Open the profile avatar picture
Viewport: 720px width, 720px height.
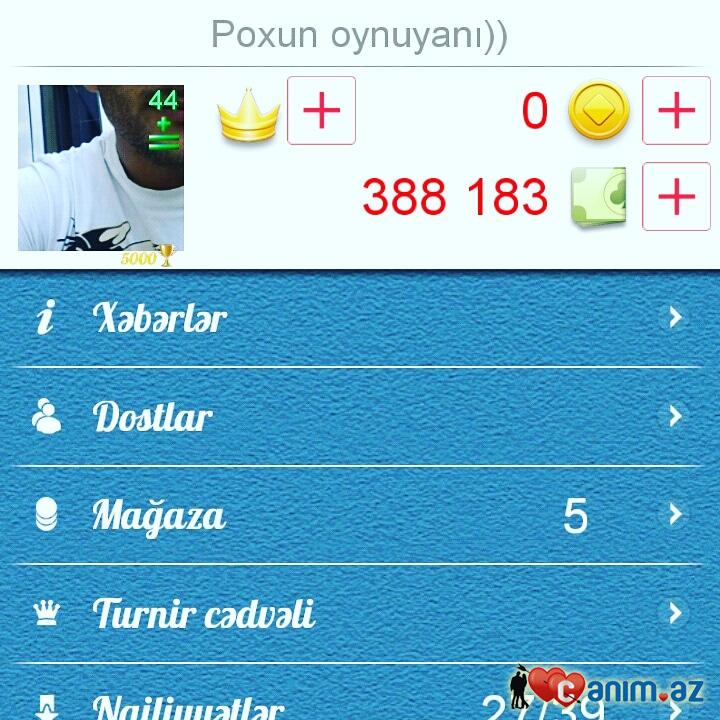pos(100,168)
